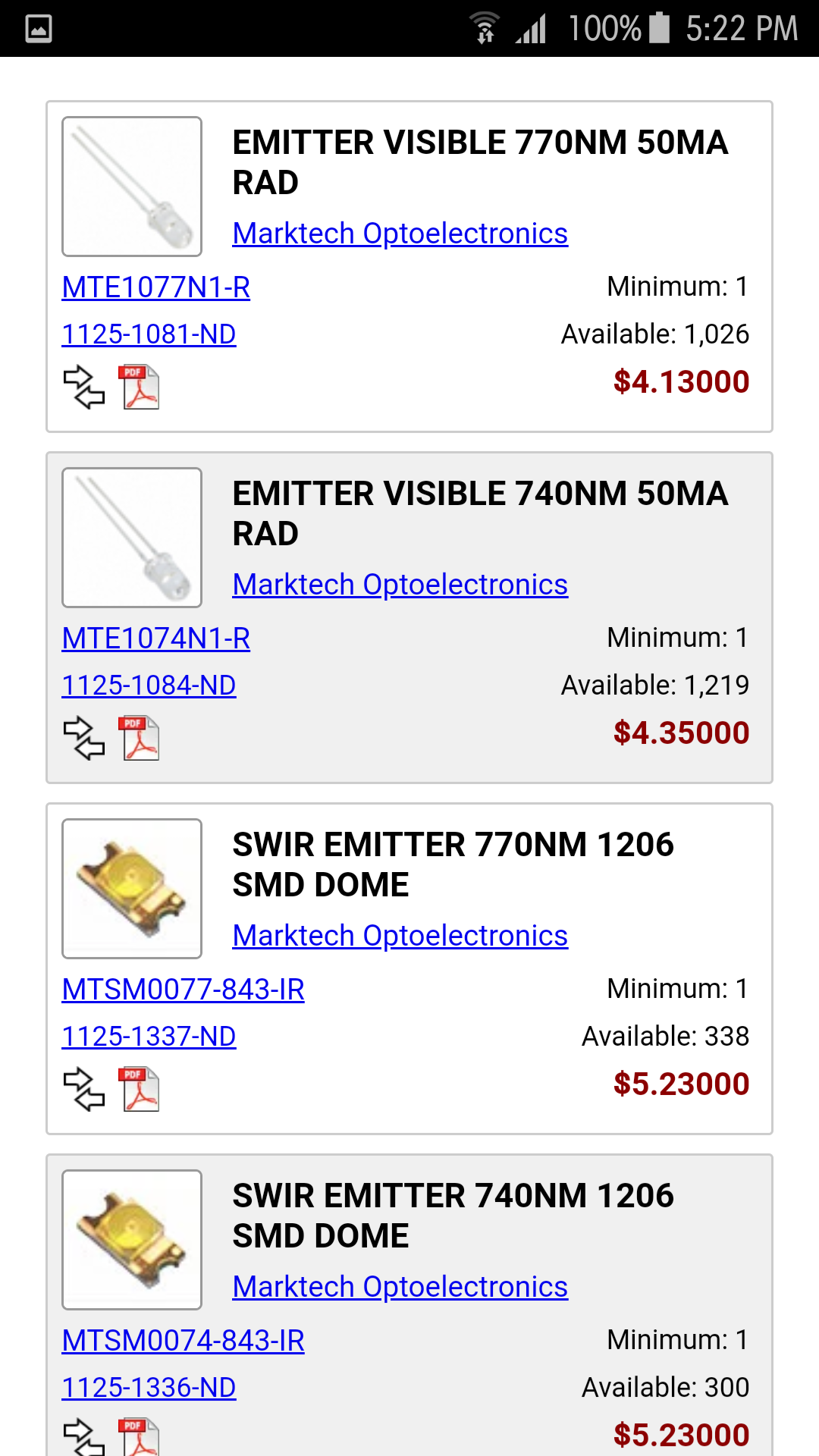Select Marktech Optoelectronics under SWIR 740NM emitter

400,1287
